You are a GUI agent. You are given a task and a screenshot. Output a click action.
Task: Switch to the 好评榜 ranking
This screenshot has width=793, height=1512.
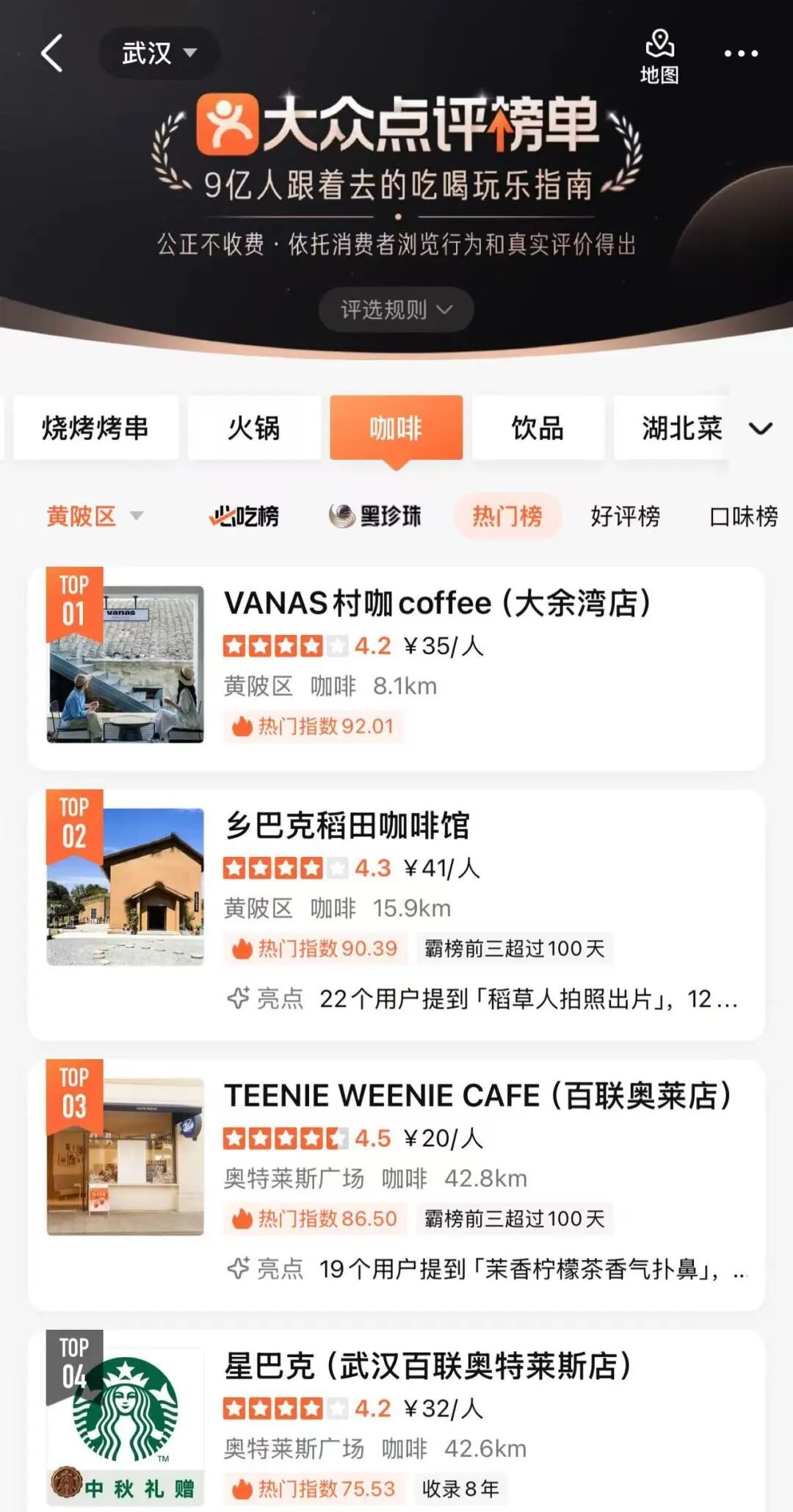[625, 516]
